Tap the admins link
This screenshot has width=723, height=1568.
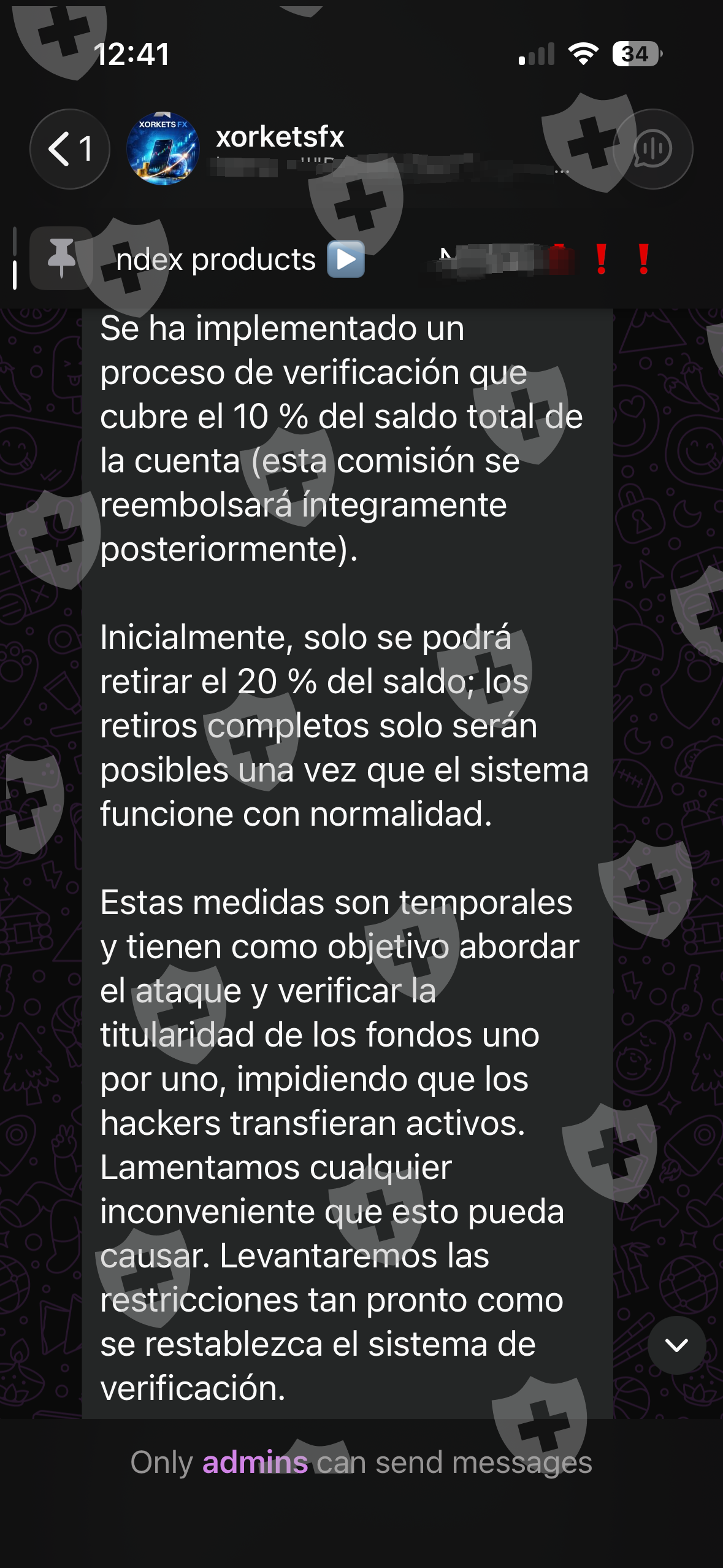255,1462
